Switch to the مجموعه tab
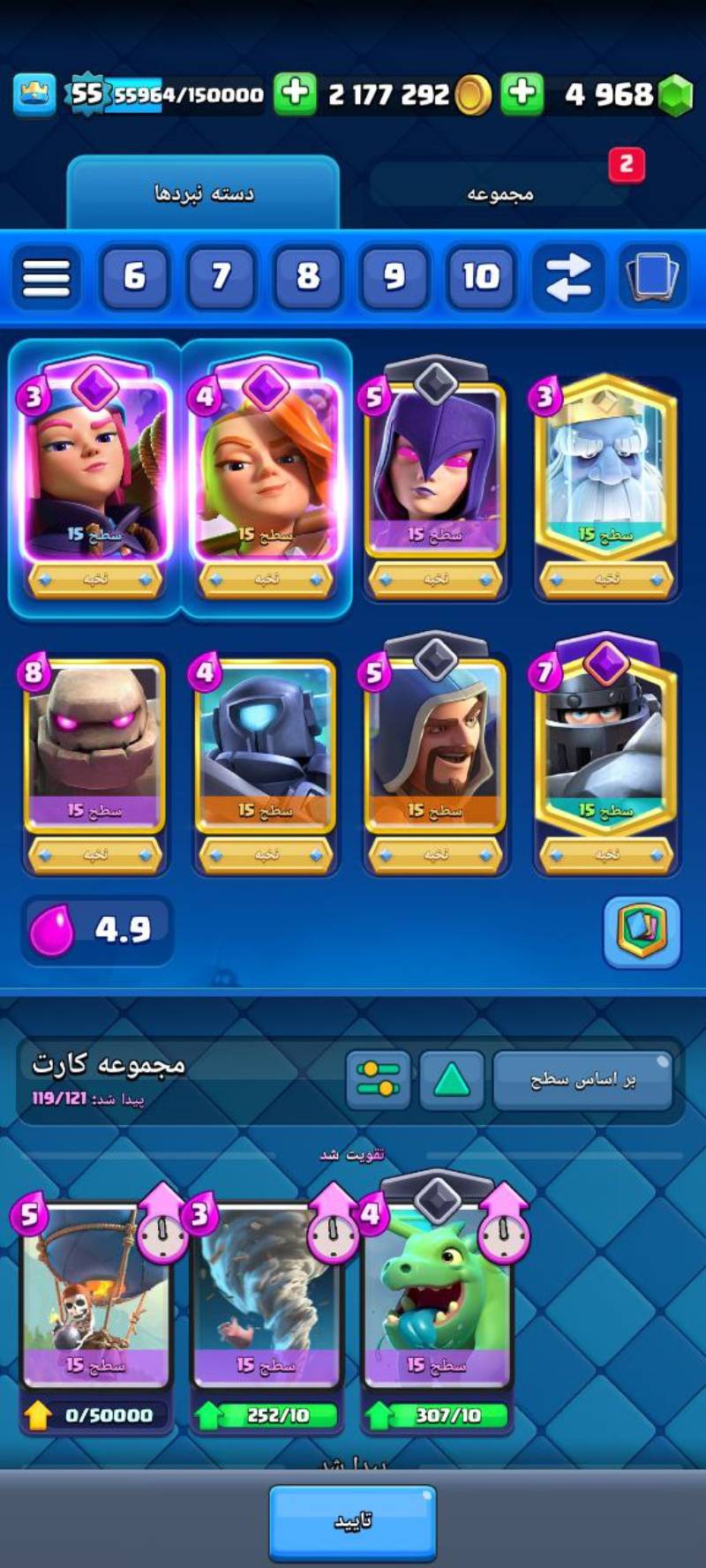706x1568 pixels. pos(500,192)
